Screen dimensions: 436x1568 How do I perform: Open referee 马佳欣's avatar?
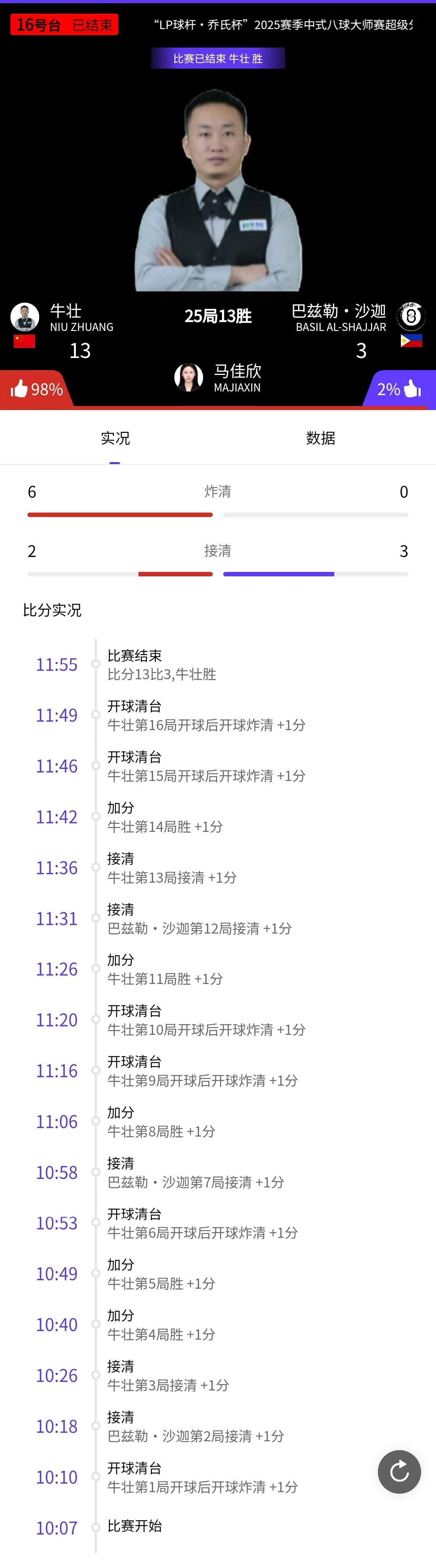(189, 377)
